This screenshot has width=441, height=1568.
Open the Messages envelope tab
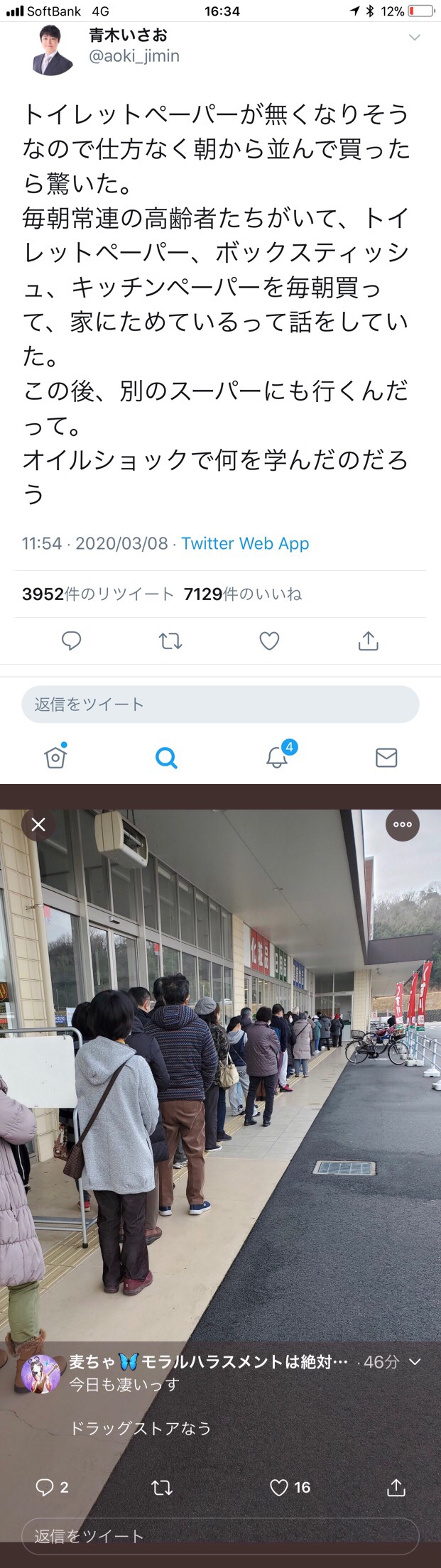386,758
